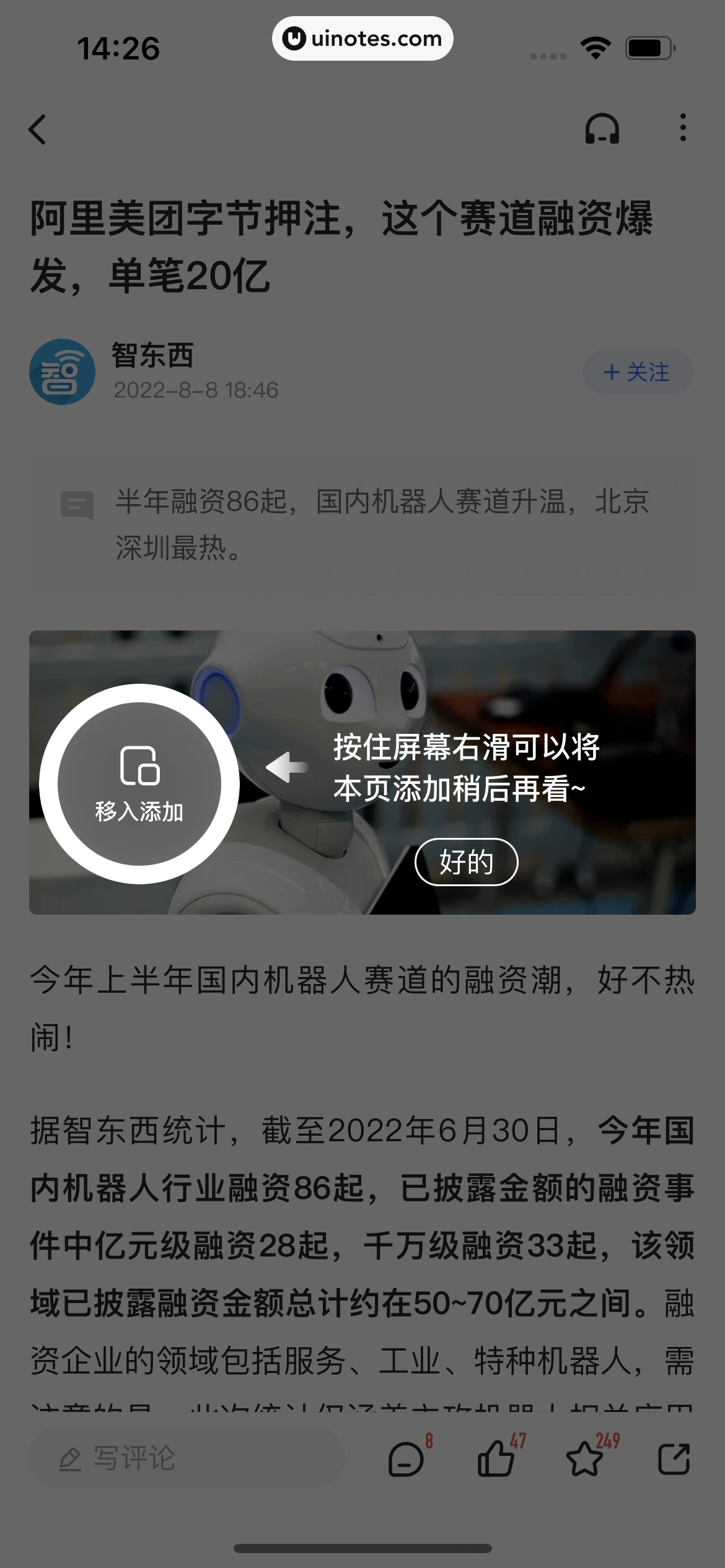Tap the Wi-Fi indicator in the status bar
The width and height of the screenshot is (725, 1568).
coord(595,46)
